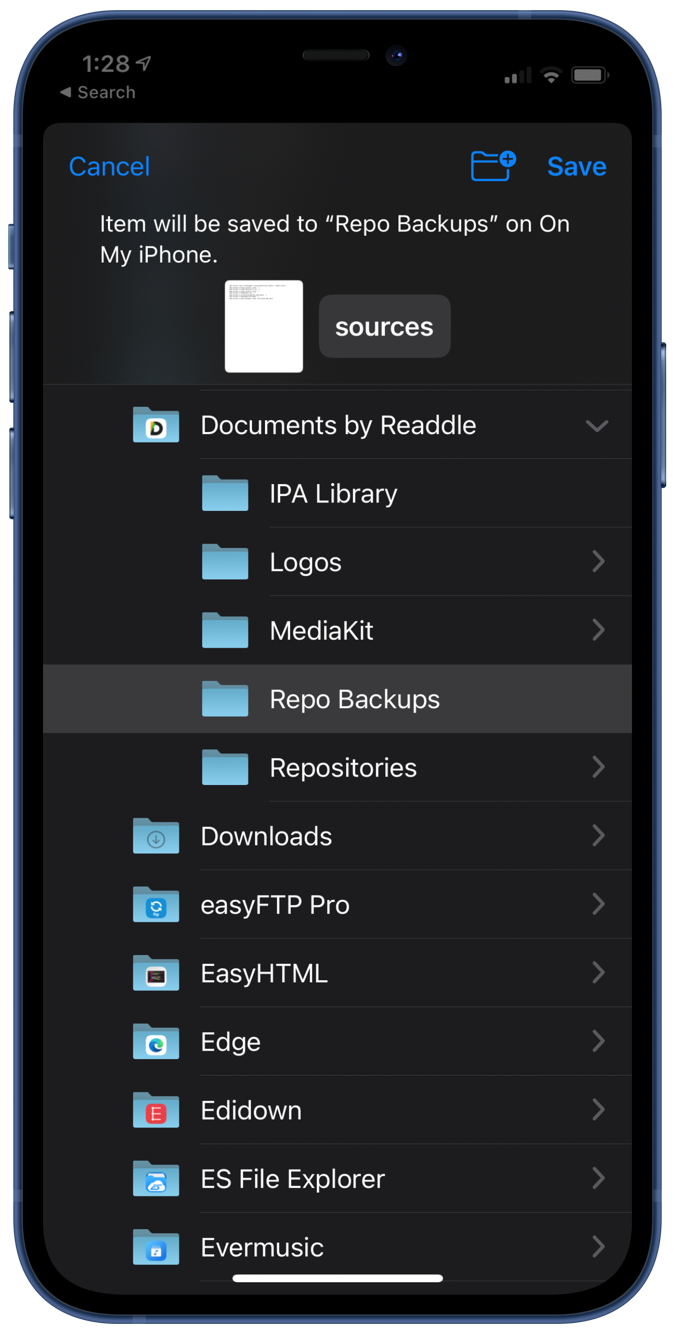This screenshot has height=1336, width=675.
Task: Select the IPA Library folder
Action: coord(337,494)
